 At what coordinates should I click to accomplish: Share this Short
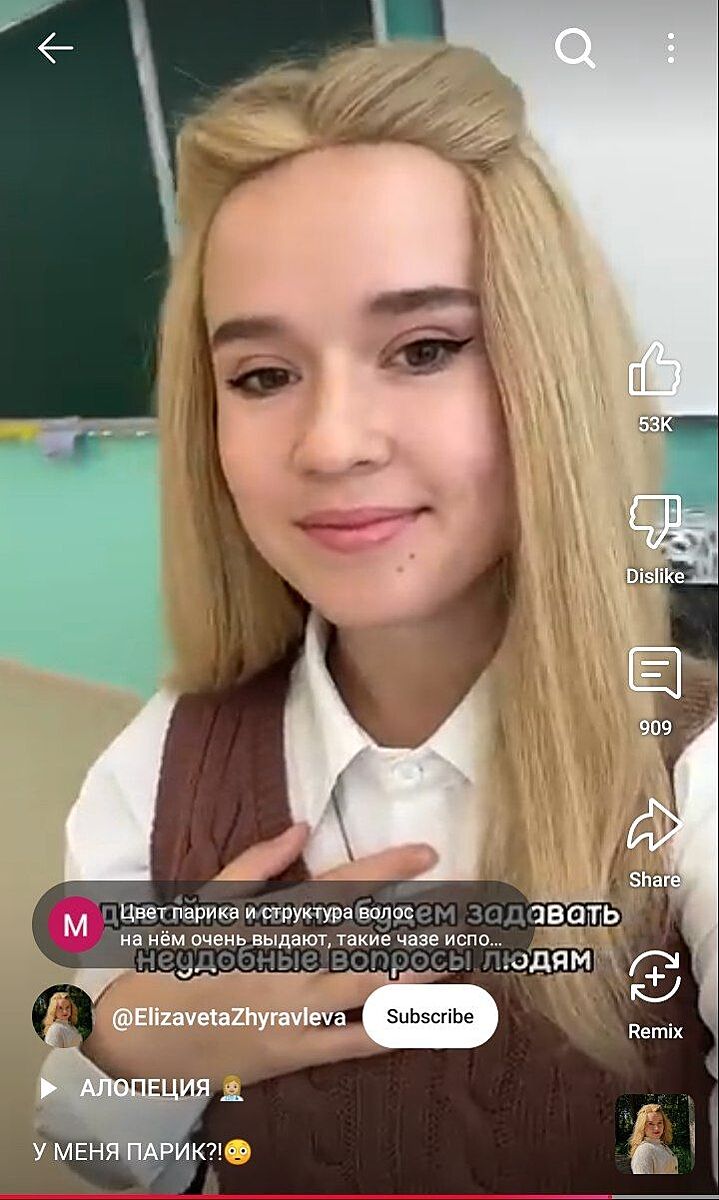coord(655,827)
